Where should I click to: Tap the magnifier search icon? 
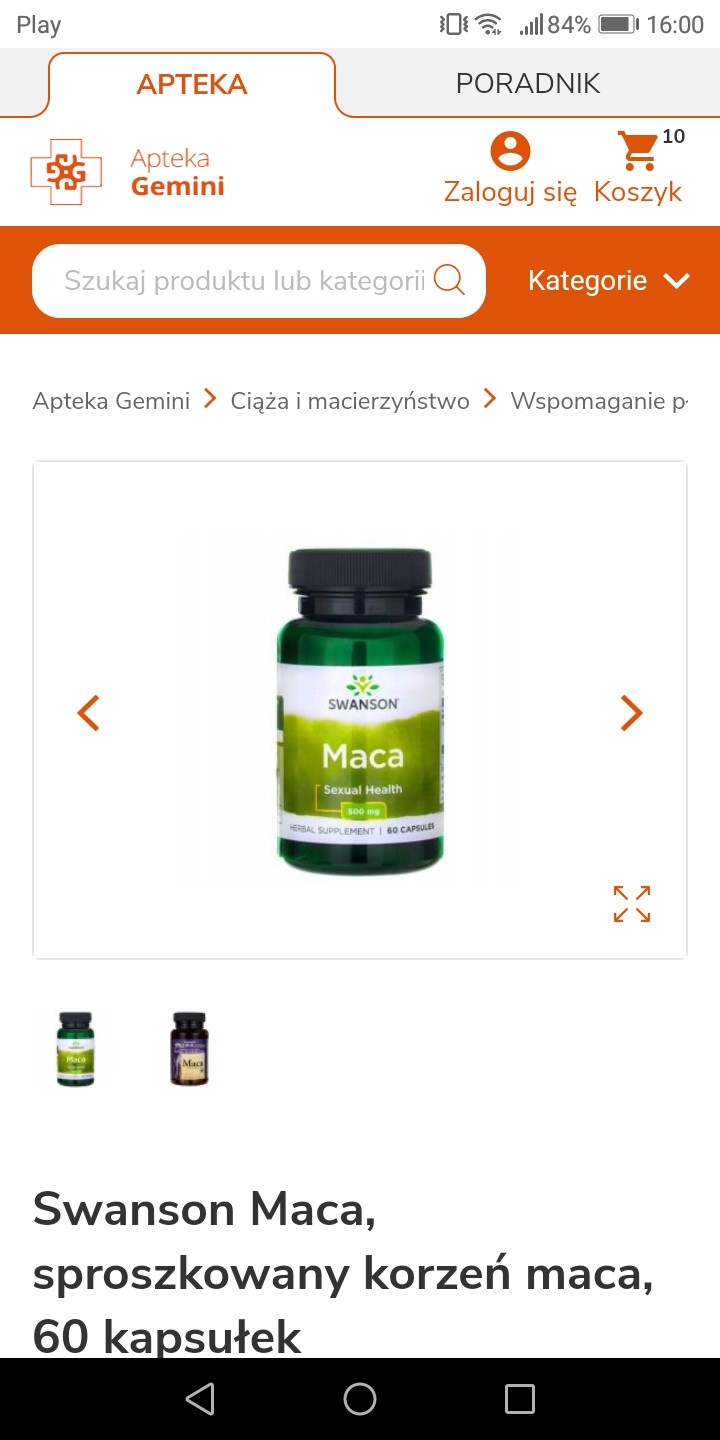pos(450,280)
